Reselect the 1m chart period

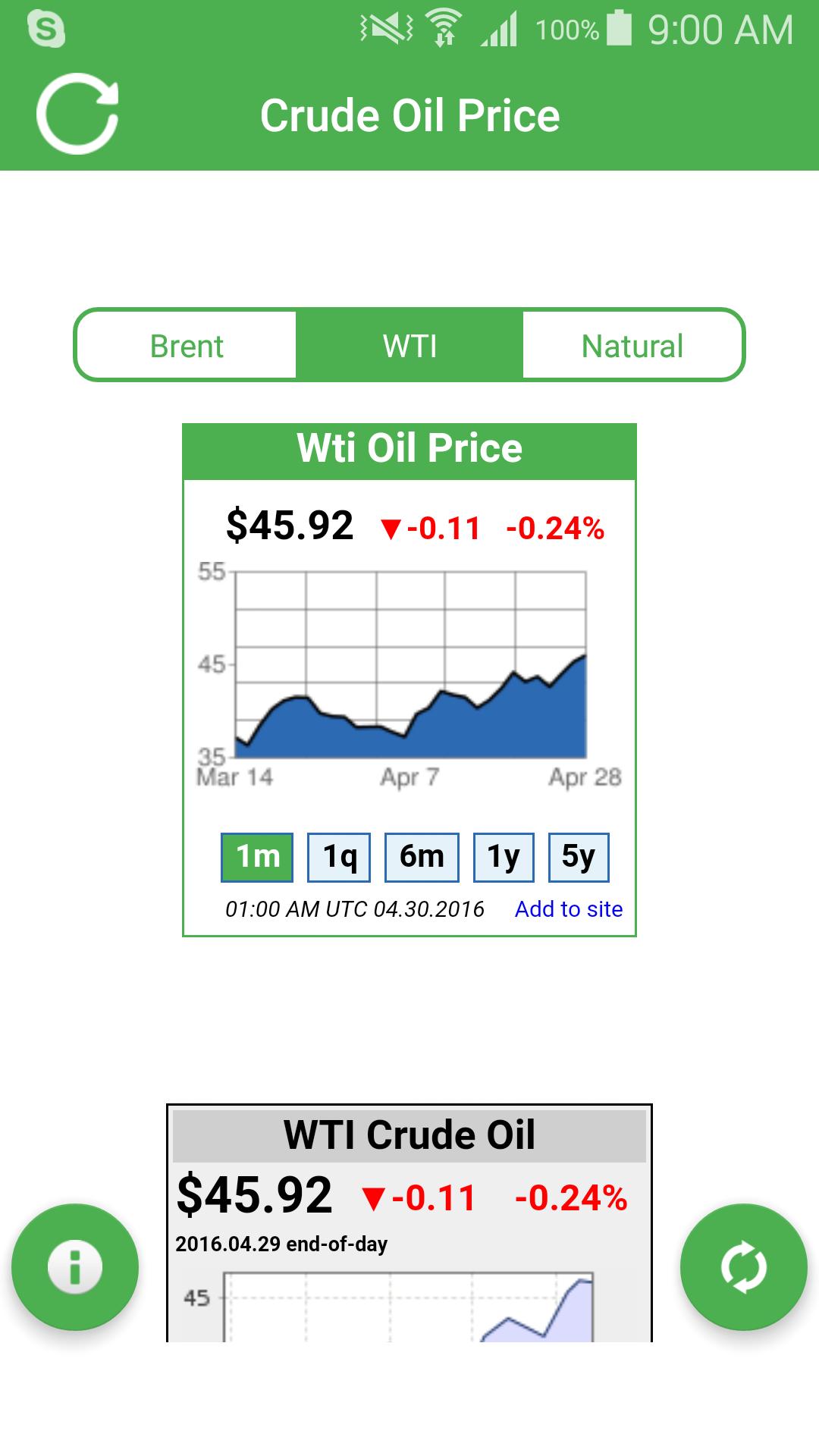(x=256, y=857)
